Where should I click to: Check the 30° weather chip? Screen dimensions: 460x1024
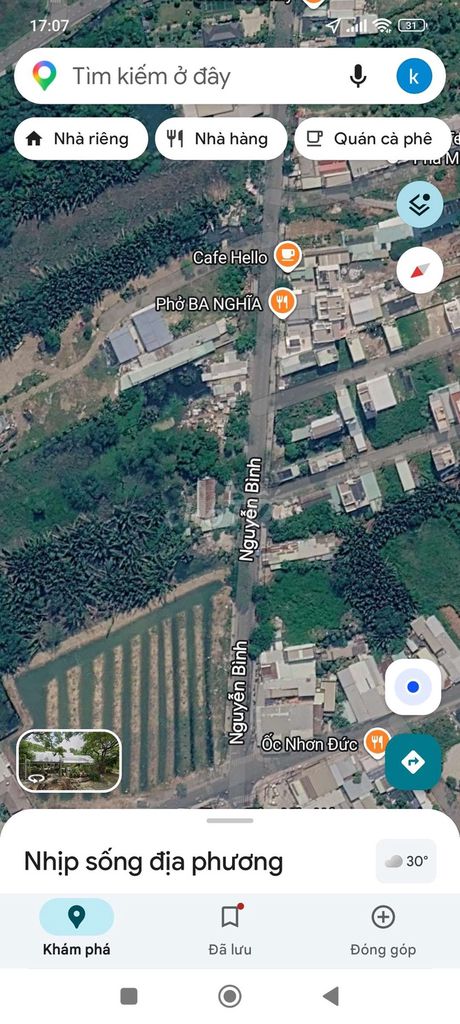pos(406,861)
